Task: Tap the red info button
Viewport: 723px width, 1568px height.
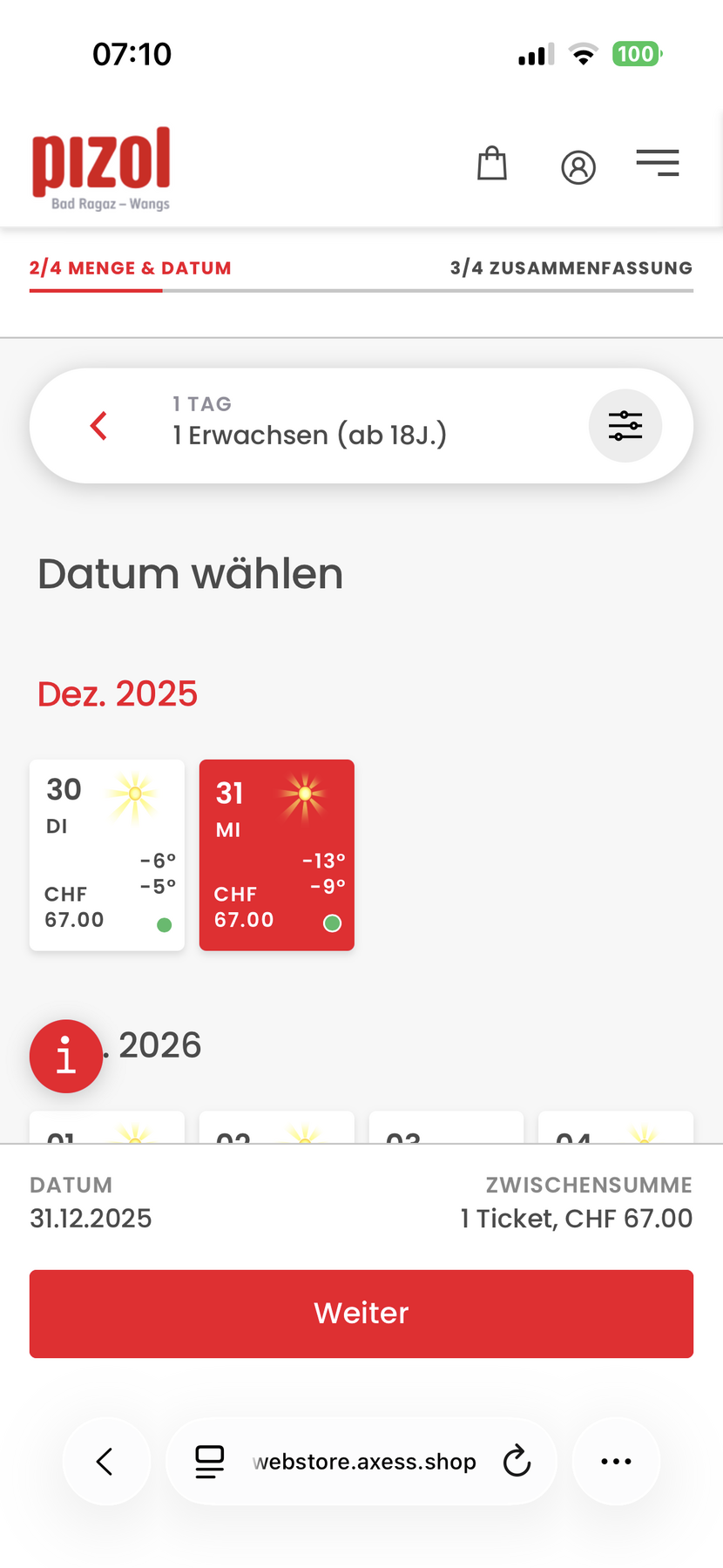Action: [66, 1056]
